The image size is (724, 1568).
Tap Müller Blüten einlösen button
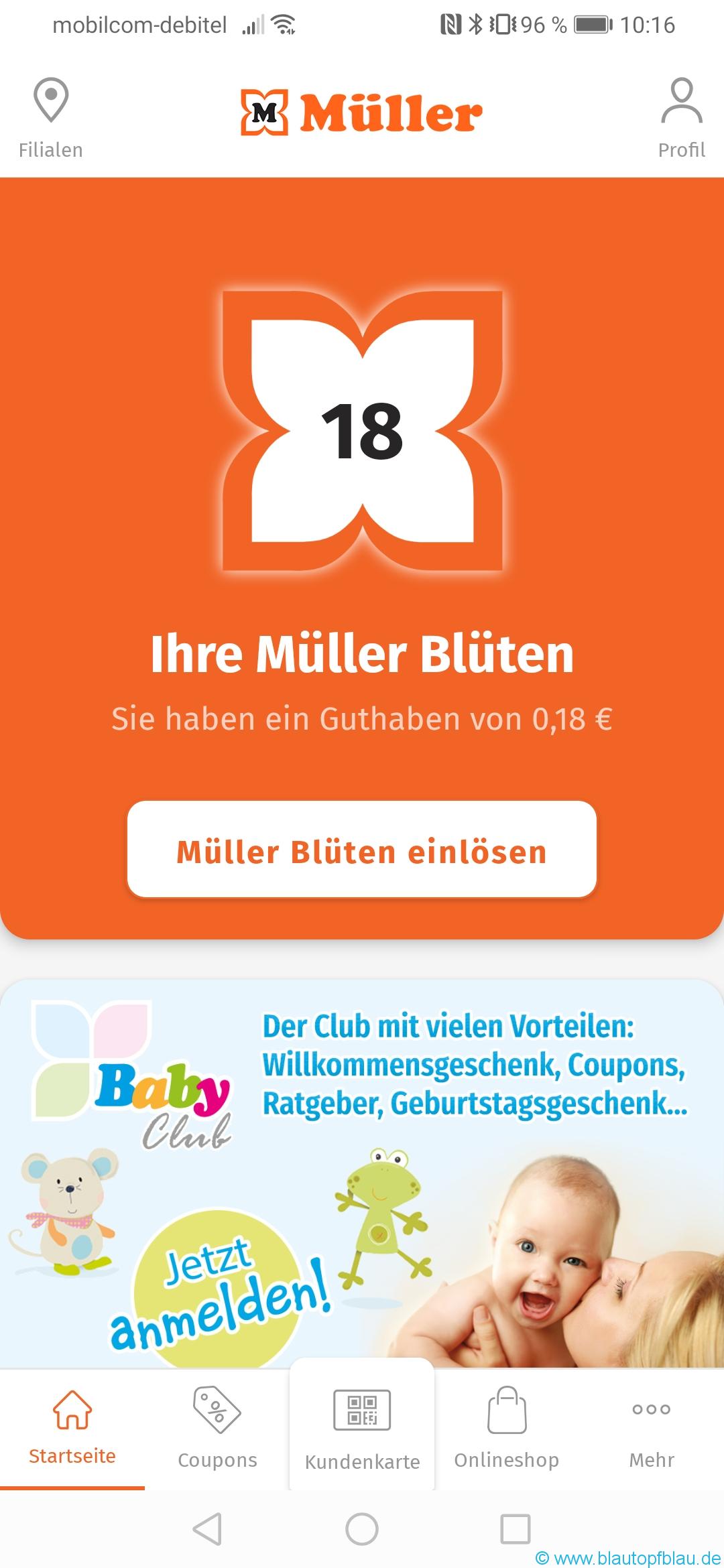(362, 849)
